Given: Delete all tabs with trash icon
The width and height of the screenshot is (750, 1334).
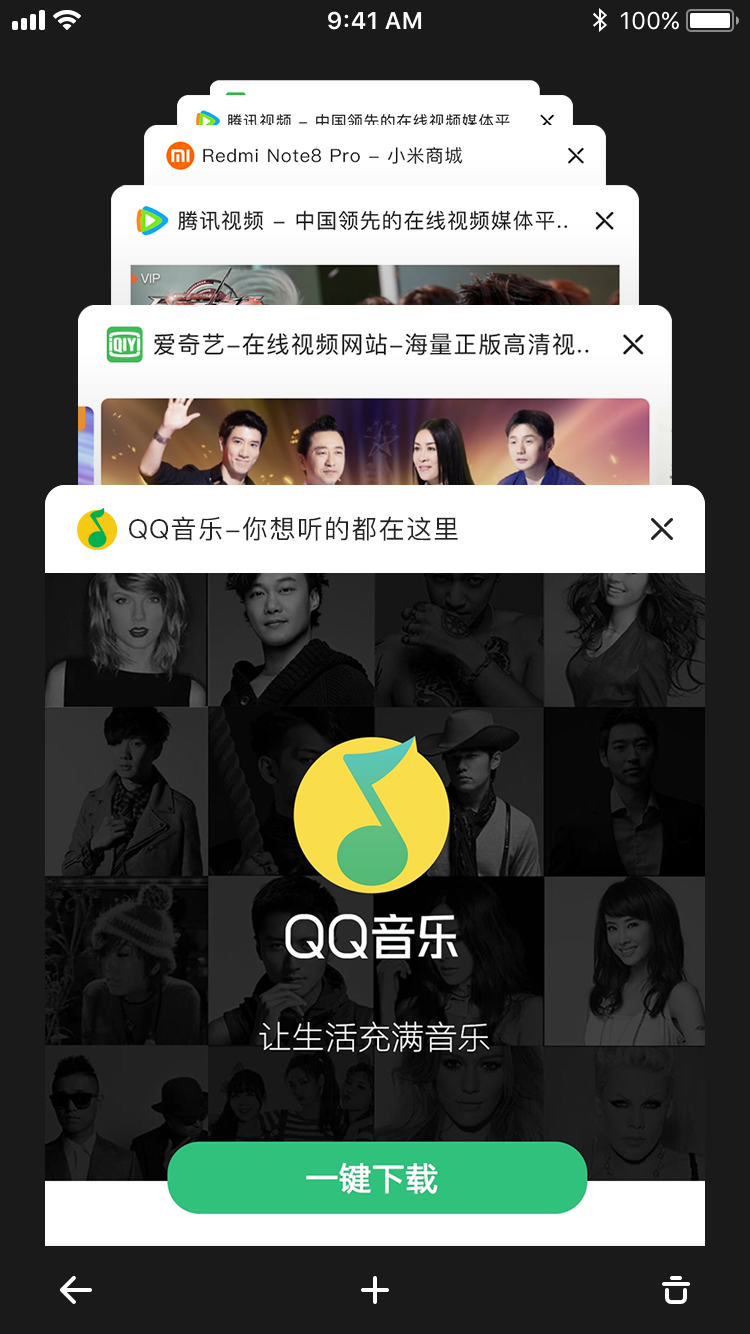Looking at the screenshot, I should pos(676,1290).
